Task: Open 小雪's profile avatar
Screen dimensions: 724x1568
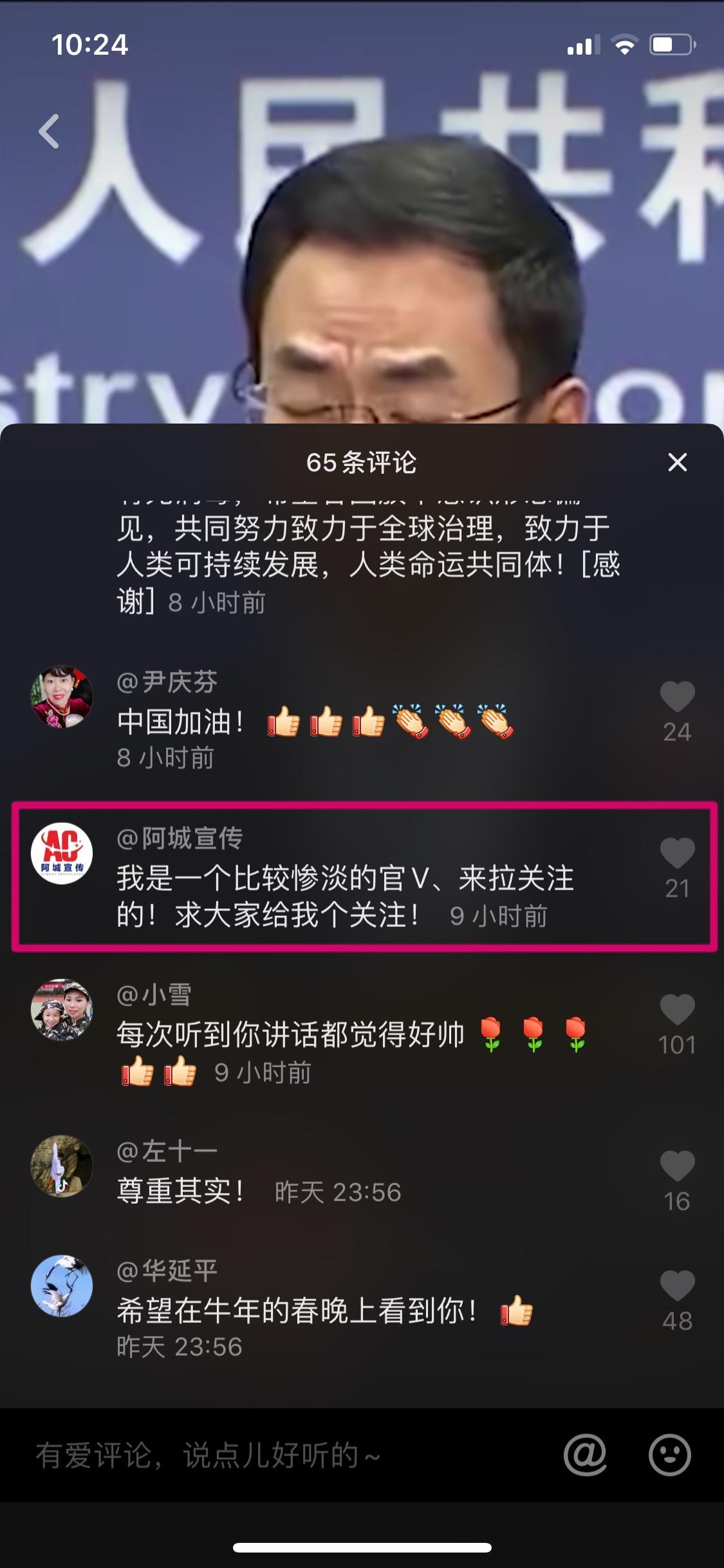Action: pos(62,1010)
